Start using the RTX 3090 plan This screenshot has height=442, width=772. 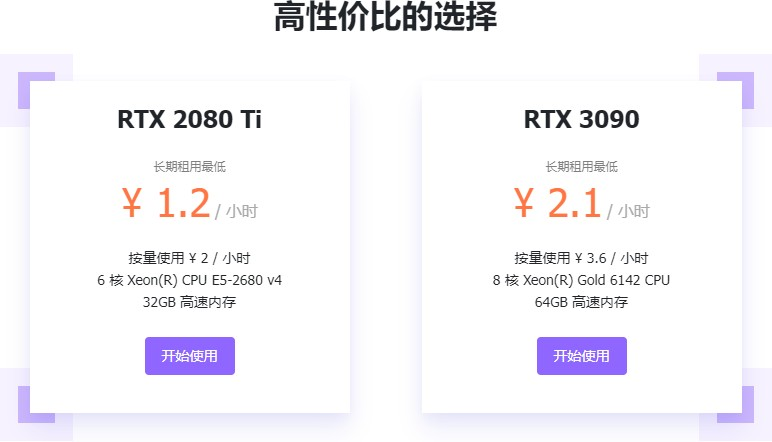[x=581, y=356]
